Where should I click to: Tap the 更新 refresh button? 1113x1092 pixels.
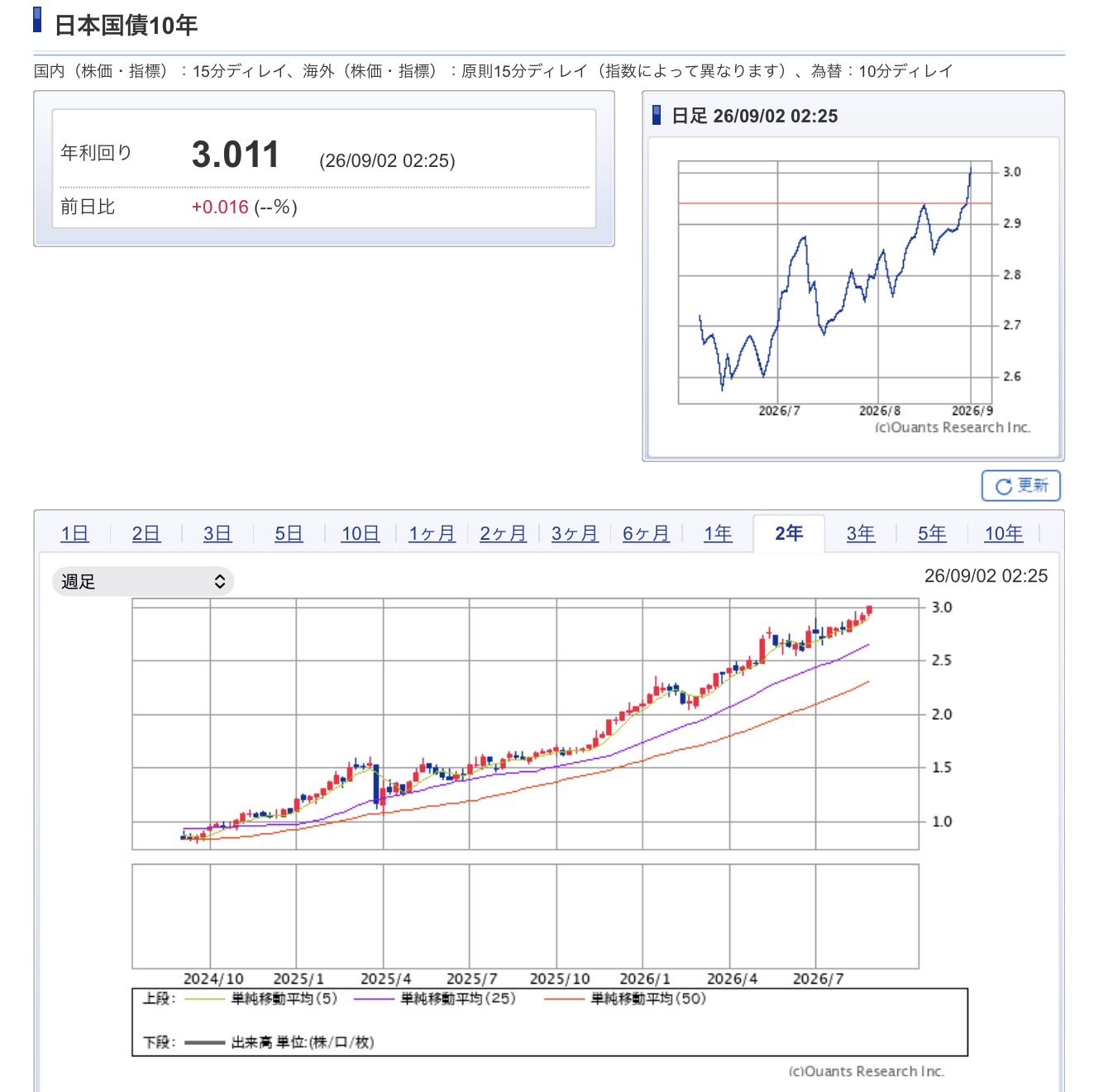(x=1020, y=485)
